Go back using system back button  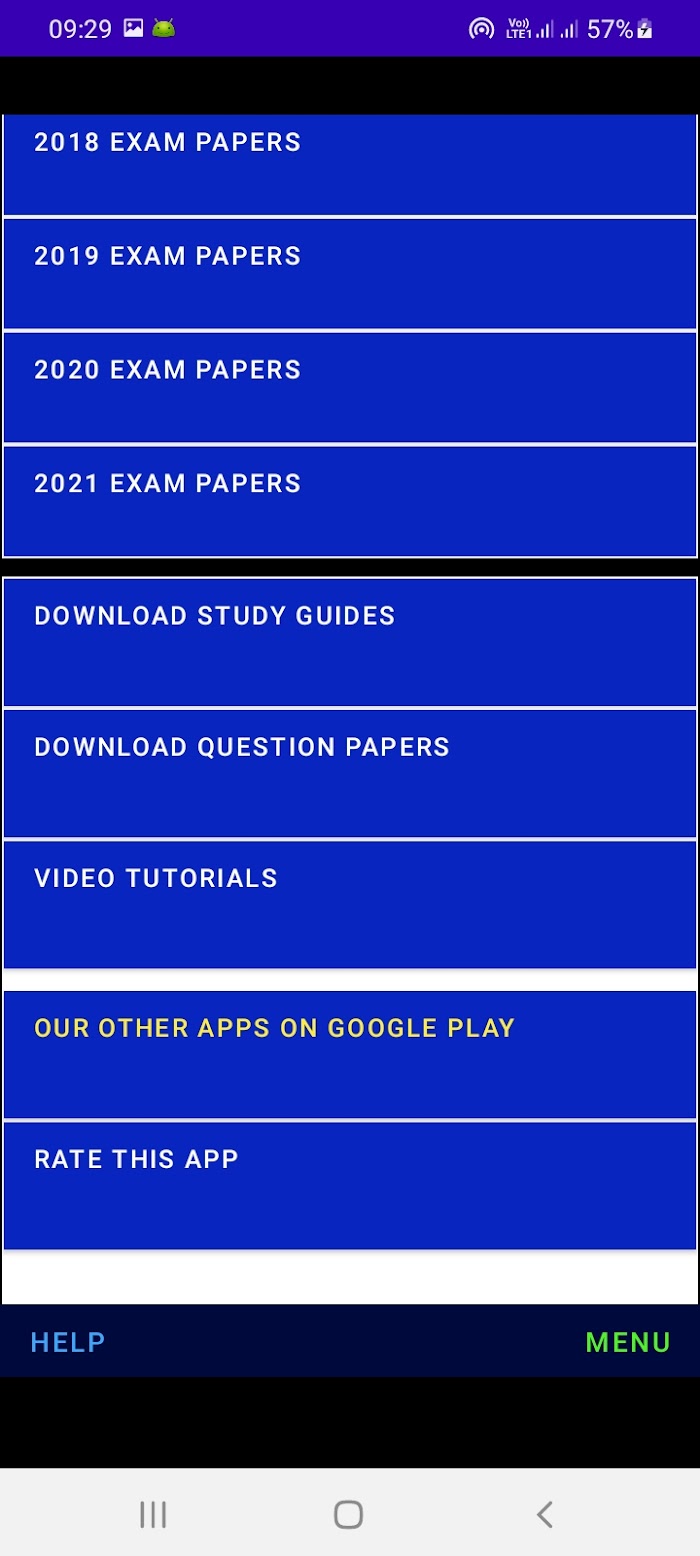point(544,1514)
